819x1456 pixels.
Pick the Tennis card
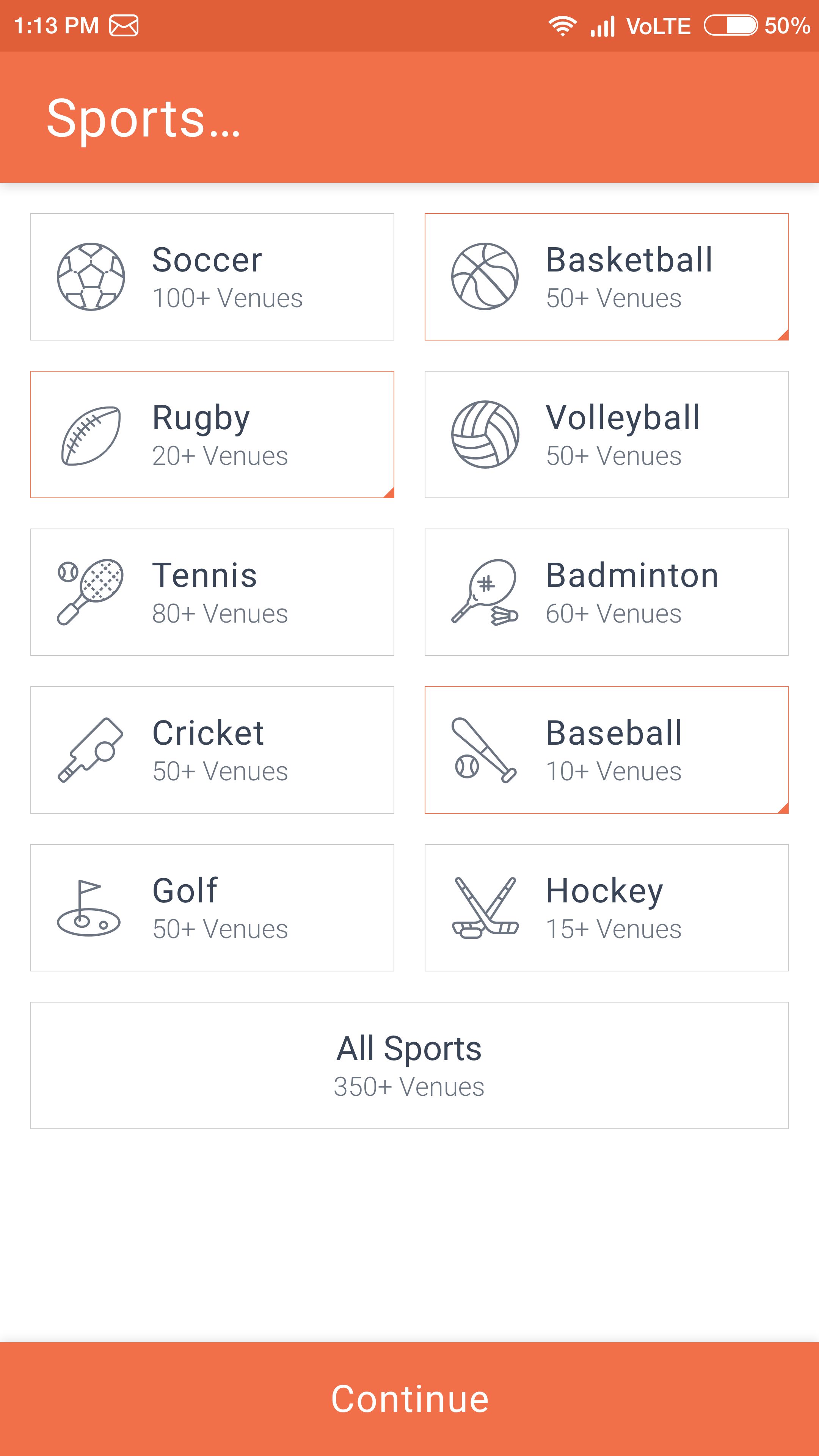[x=212, y=592]
